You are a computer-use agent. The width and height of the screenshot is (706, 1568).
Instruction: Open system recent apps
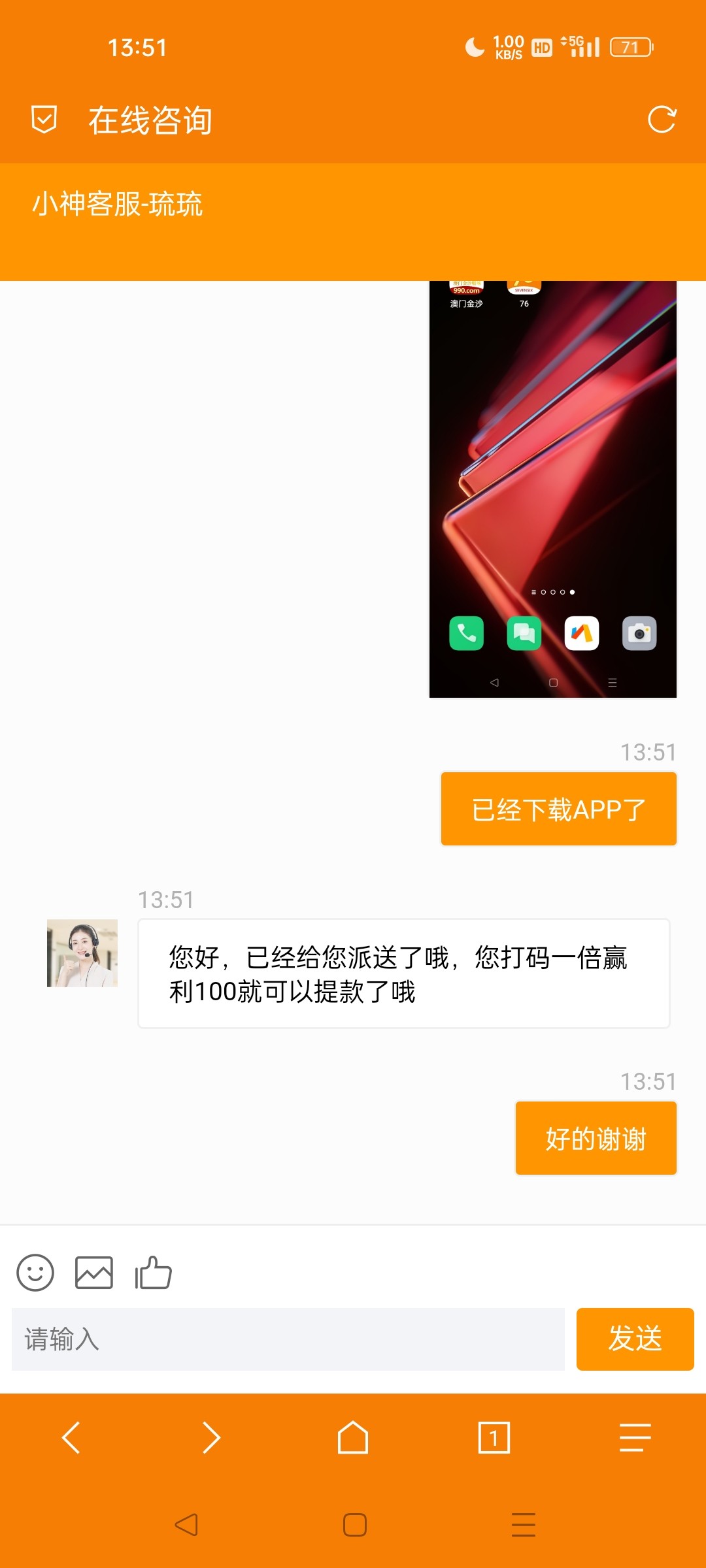pyautogui.click(x=523, y=1525)
